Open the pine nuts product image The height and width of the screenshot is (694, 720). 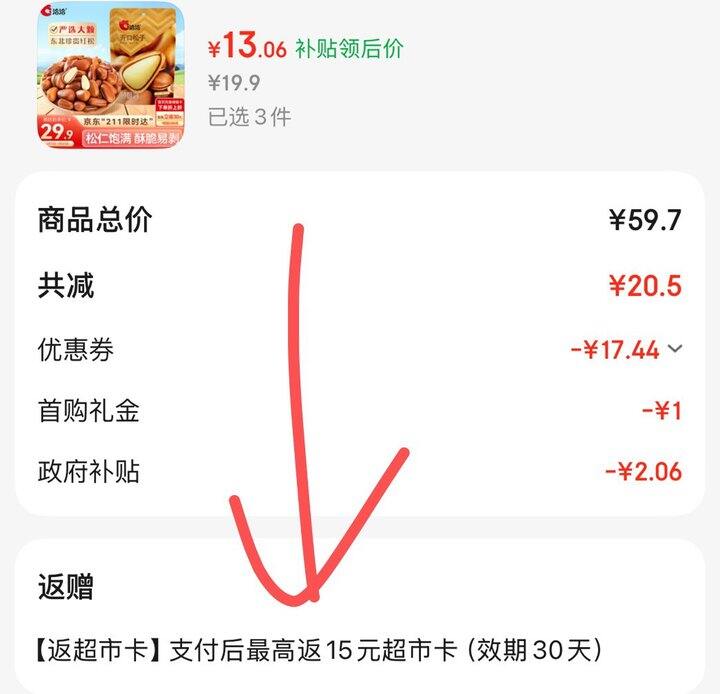pos(112,75)
